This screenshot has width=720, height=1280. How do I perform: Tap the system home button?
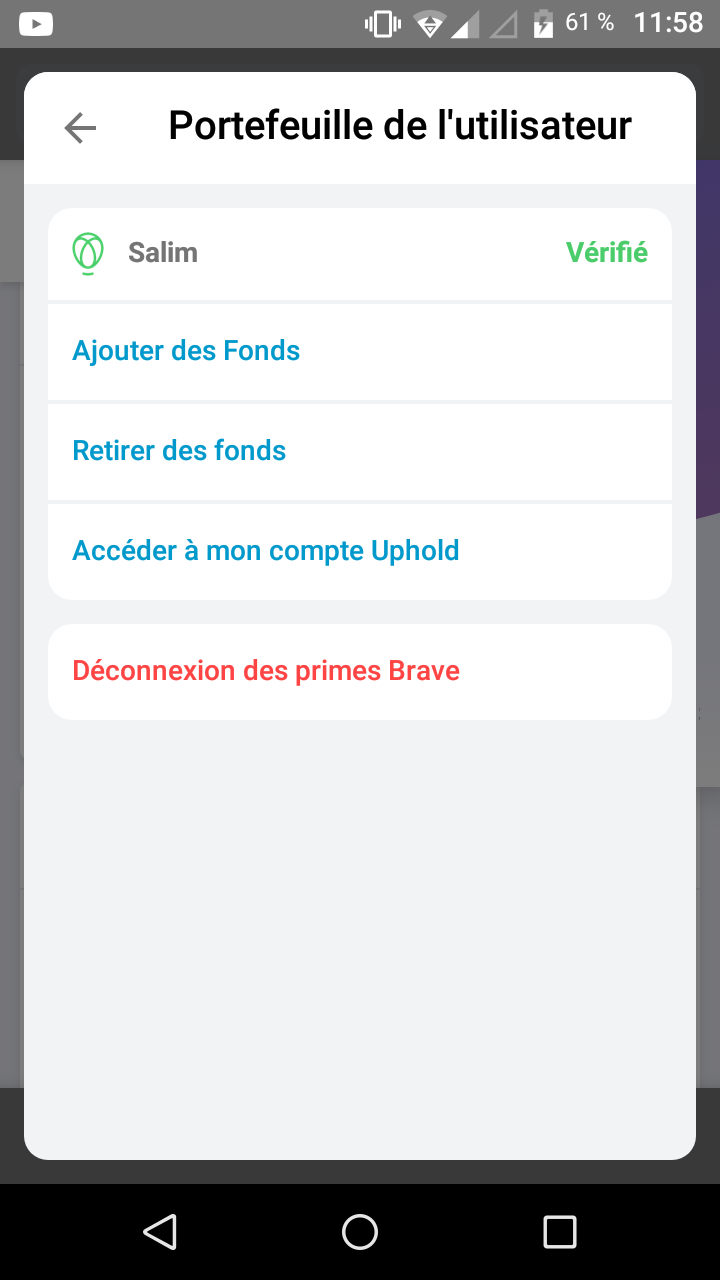[x=360, y=1232]
